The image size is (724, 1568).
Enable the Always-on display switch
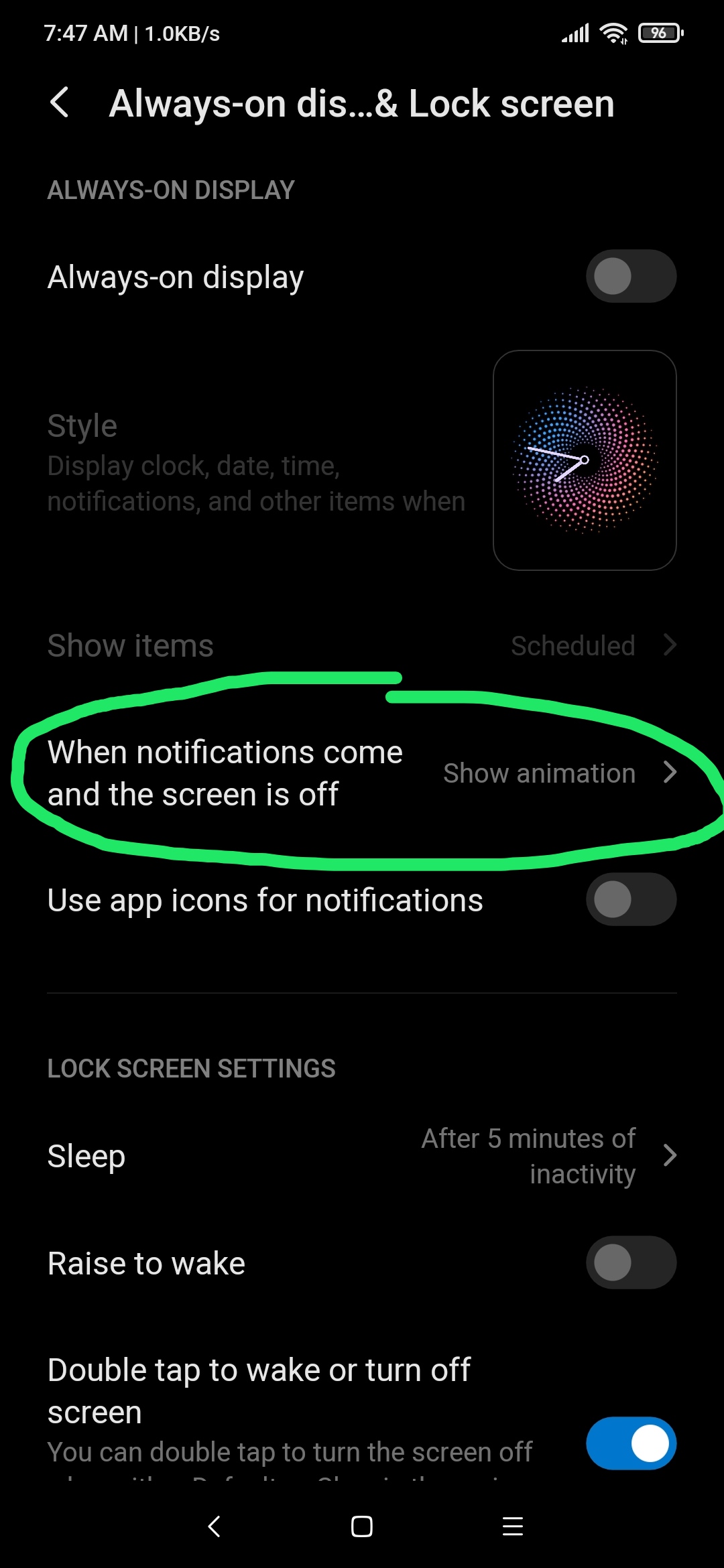pyautogui.click(x=631, y=276)
